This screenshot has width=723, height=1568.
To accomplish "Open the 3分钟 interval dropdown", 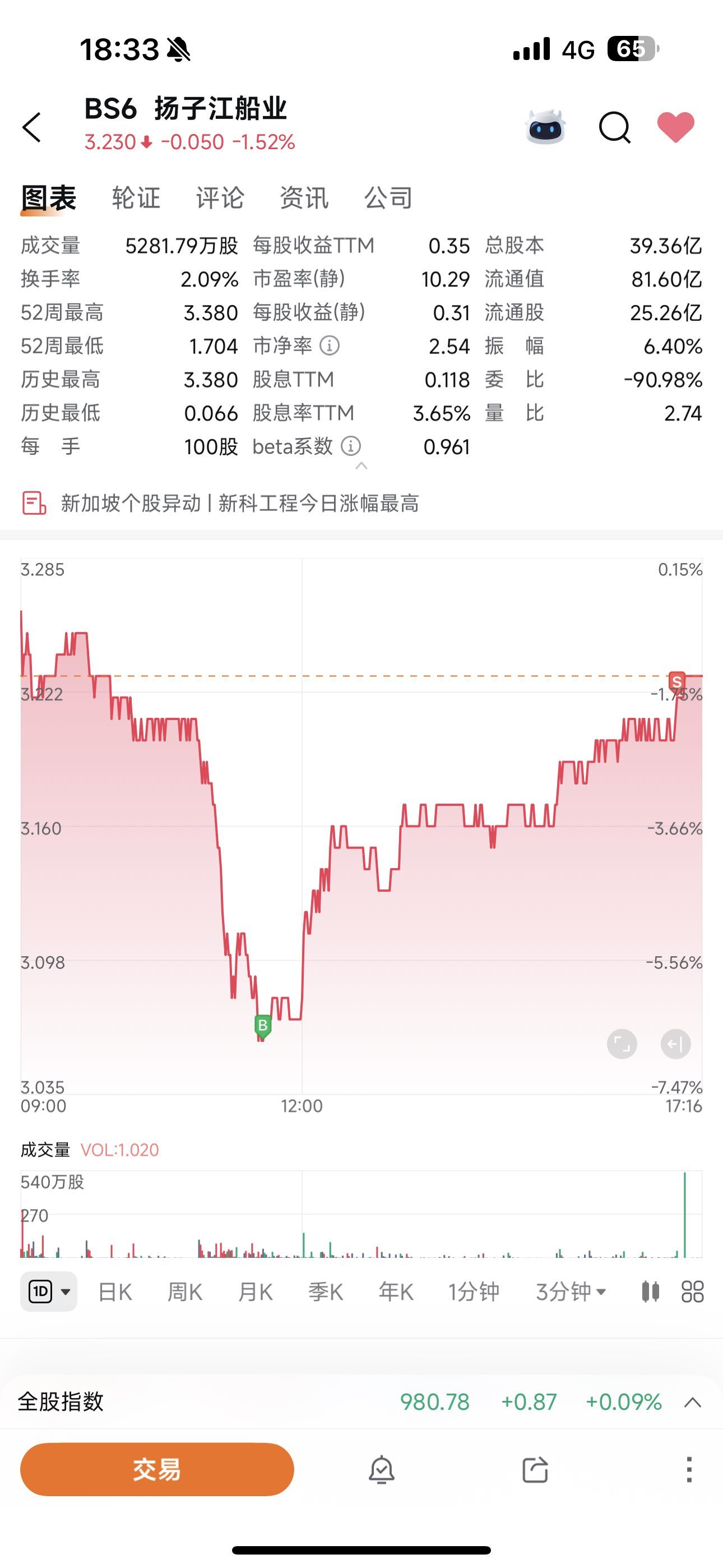I will coord(570,1291).
